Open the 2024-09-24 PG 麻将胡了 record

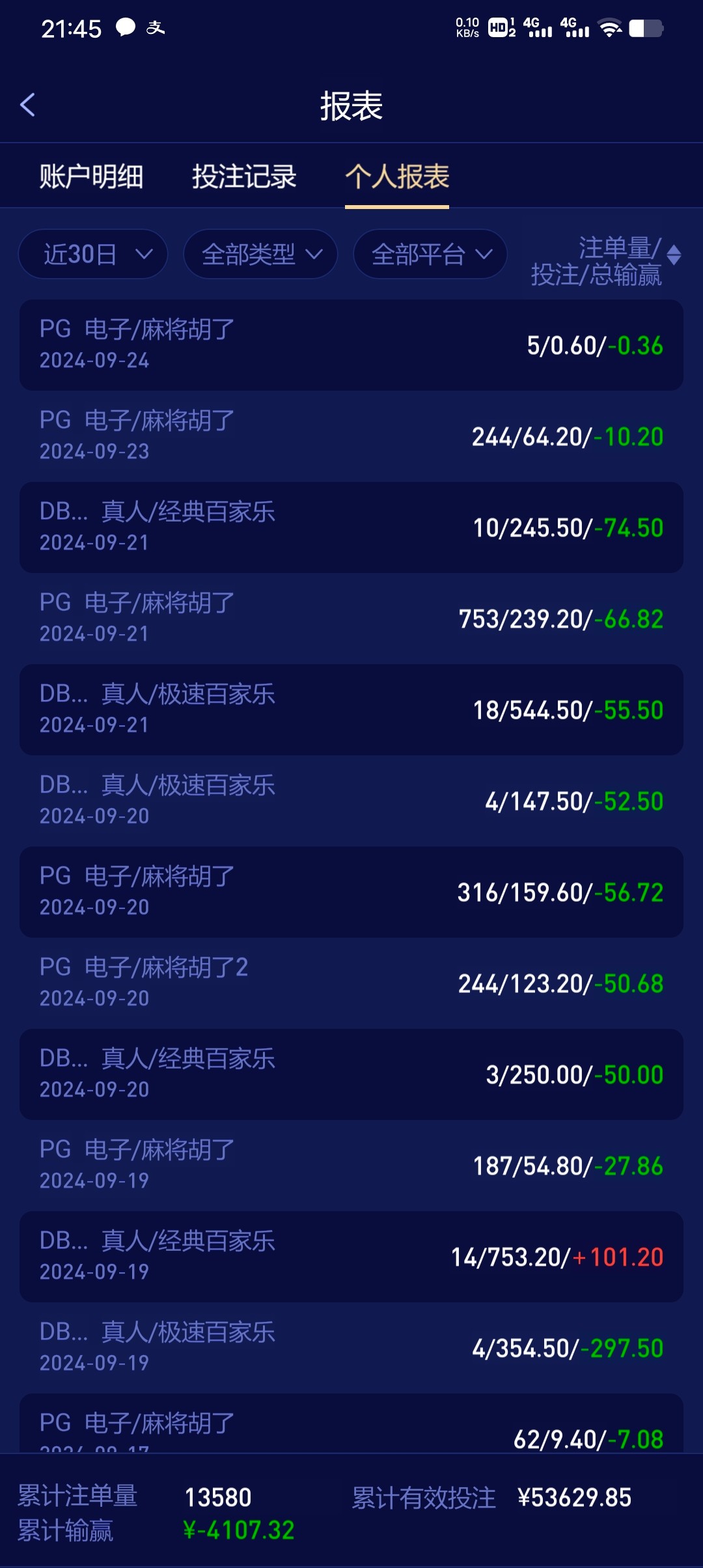(x=351, y=345)
